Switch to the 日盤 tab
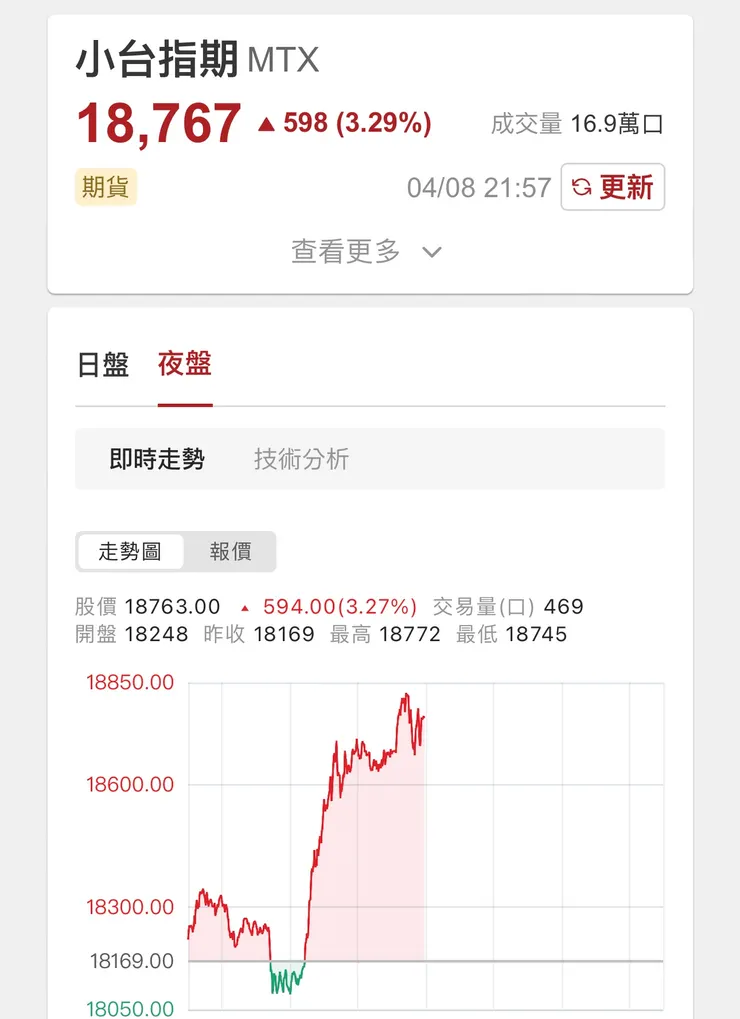 103,366
